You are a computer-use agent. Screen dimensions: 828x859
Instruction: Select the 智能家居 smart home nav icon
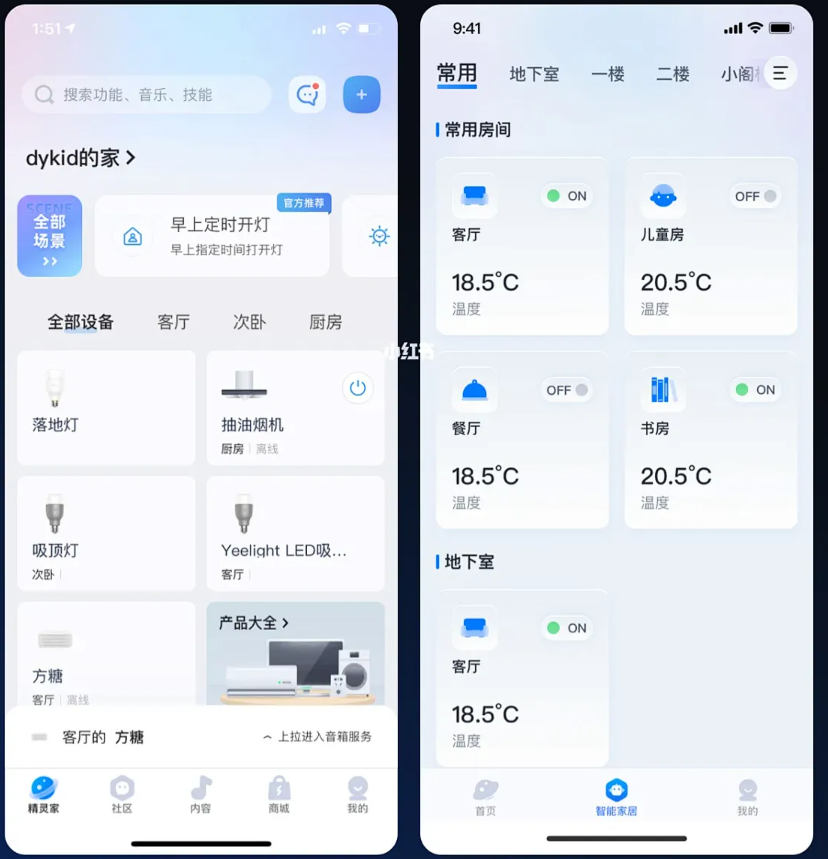(x=616, y=796)
